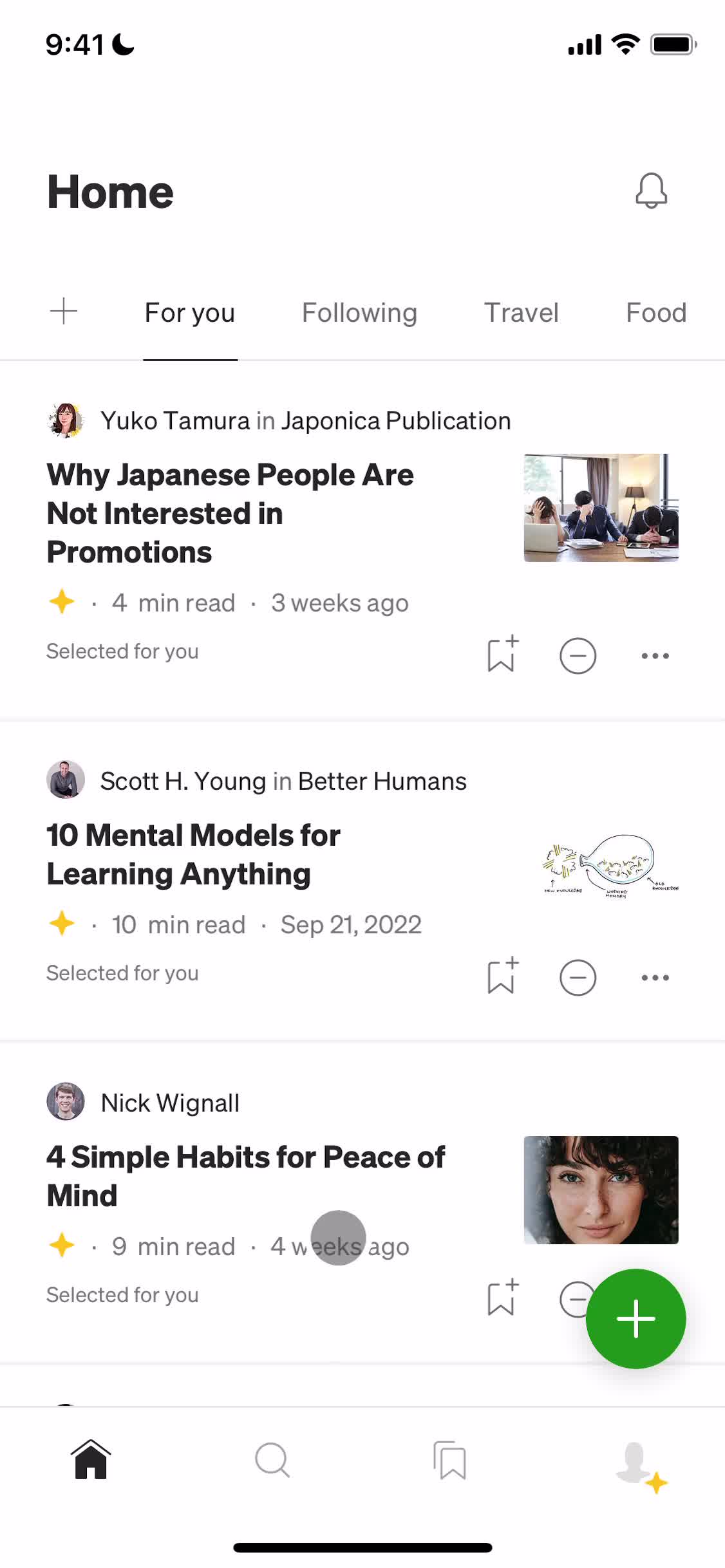Open your profile from bottom navigation
The height and width of the screenshot is (1568, 725).
coord(634,1460)
